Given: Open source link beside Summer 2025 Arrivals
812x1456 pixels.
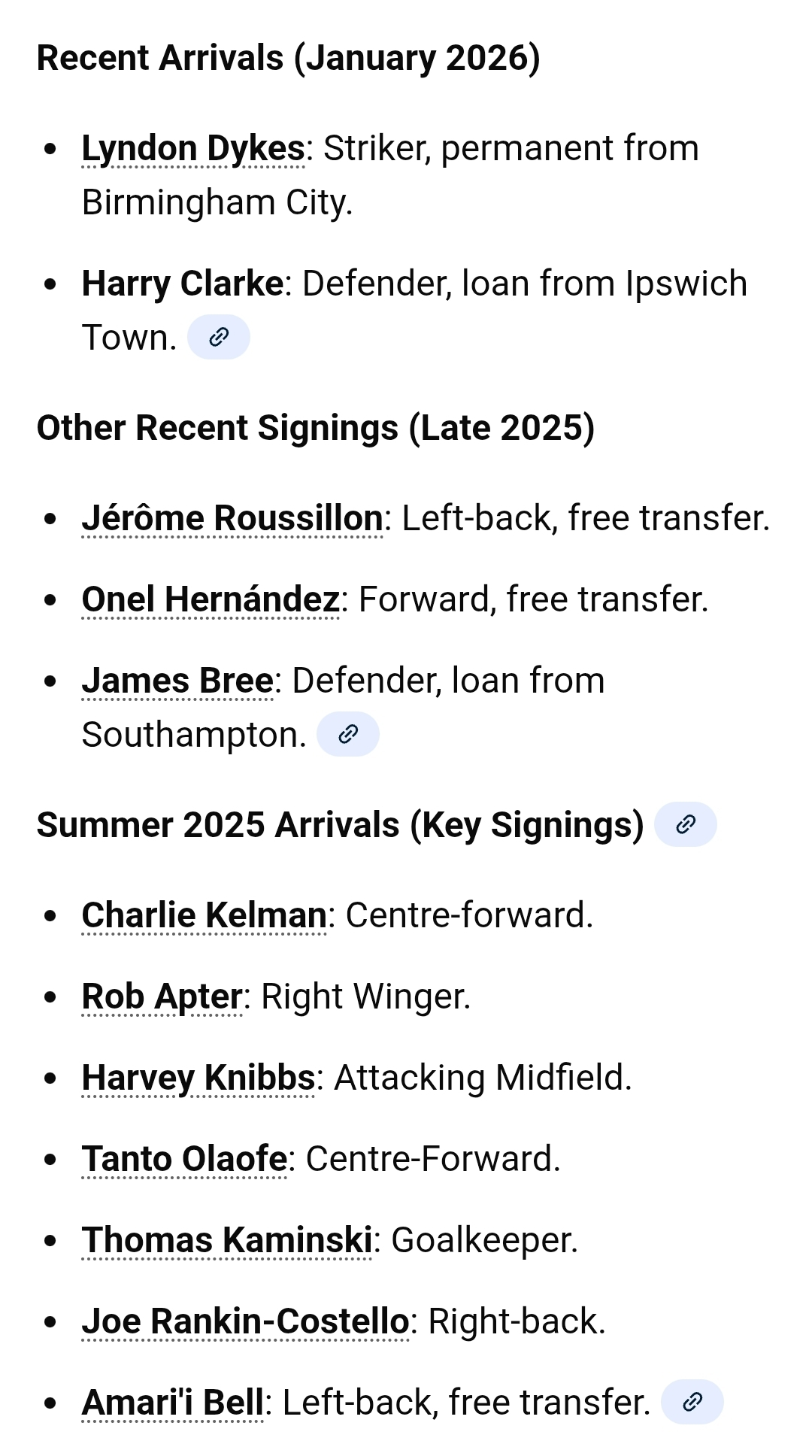Looking at the screenshot, I should (x=685, y=824).
